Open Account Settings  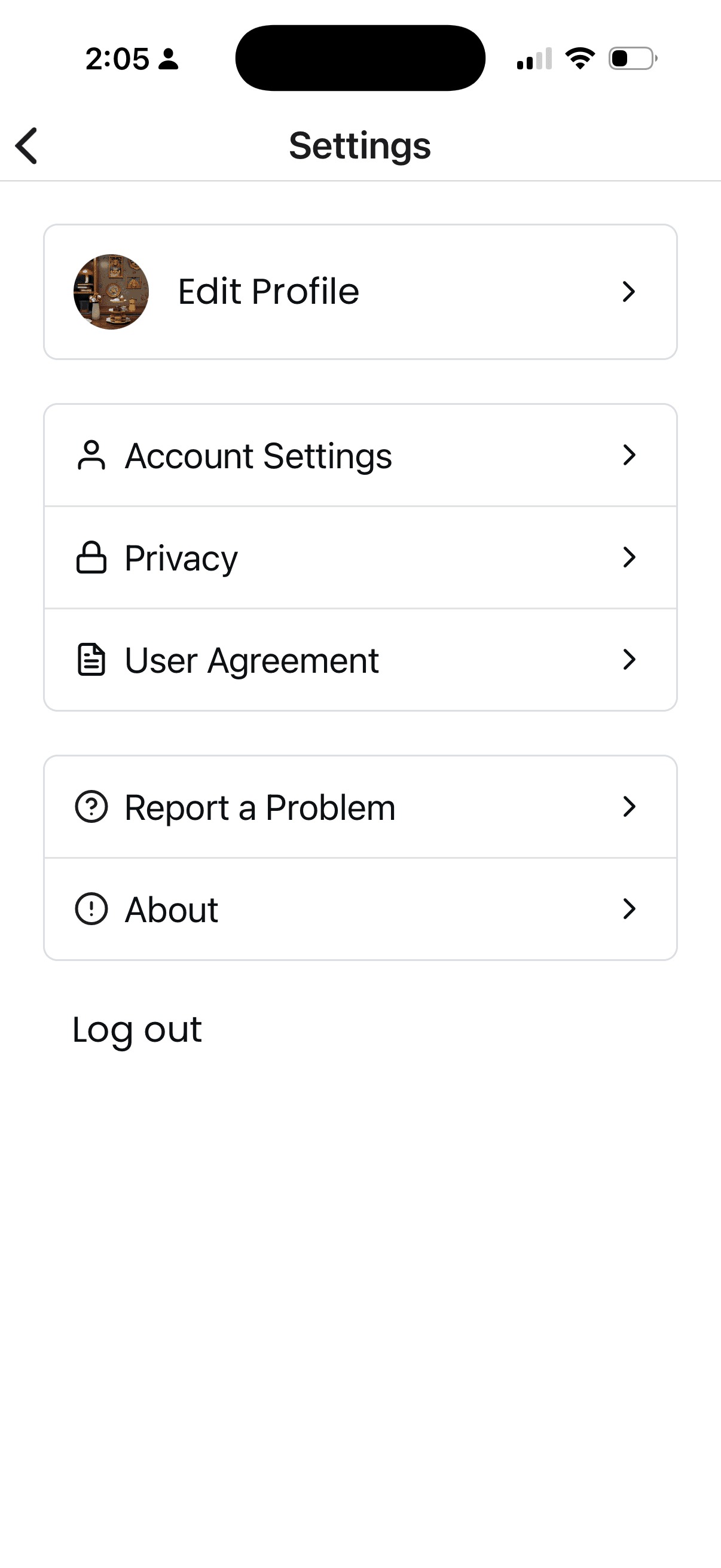point(360,455)
